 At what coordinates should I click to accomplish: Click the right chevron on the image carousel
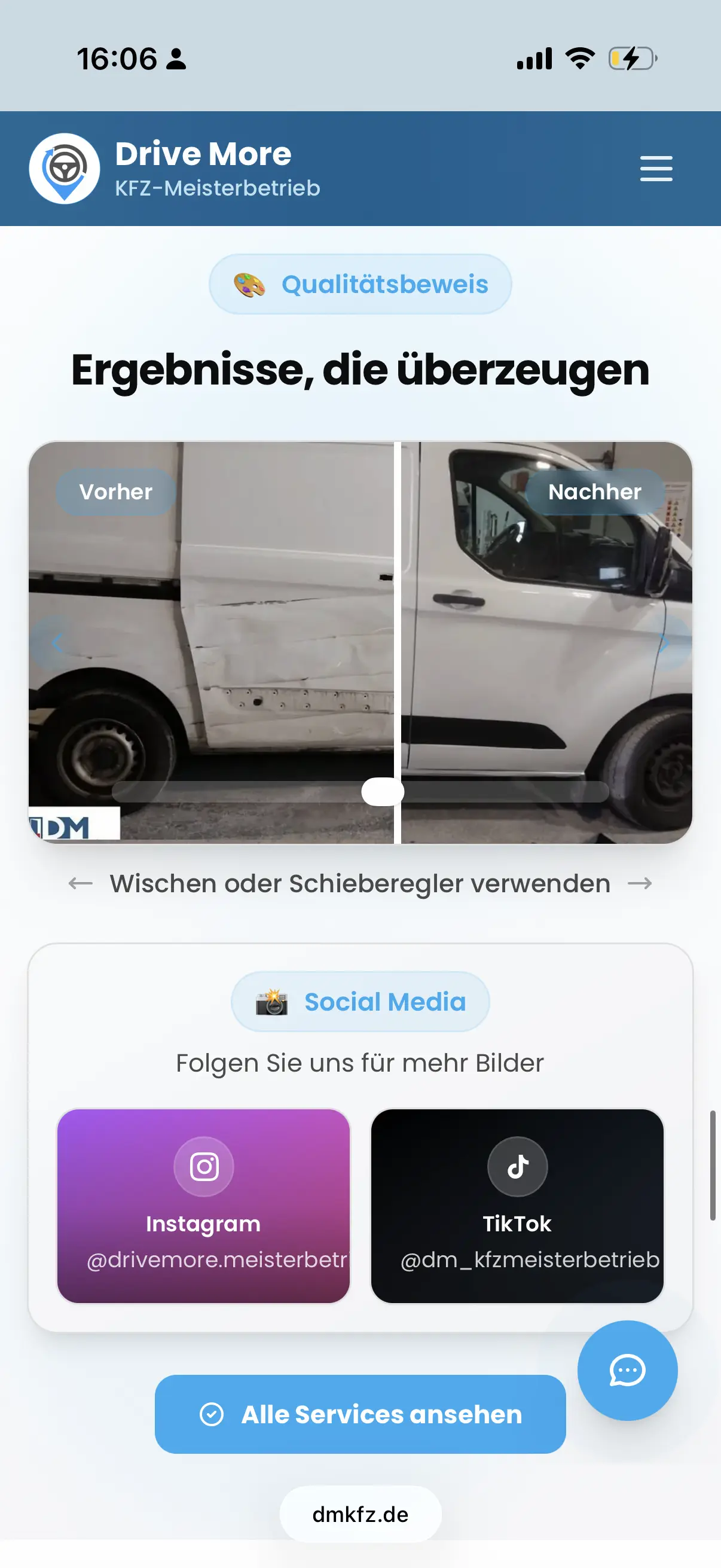click(x=665, y=643)
